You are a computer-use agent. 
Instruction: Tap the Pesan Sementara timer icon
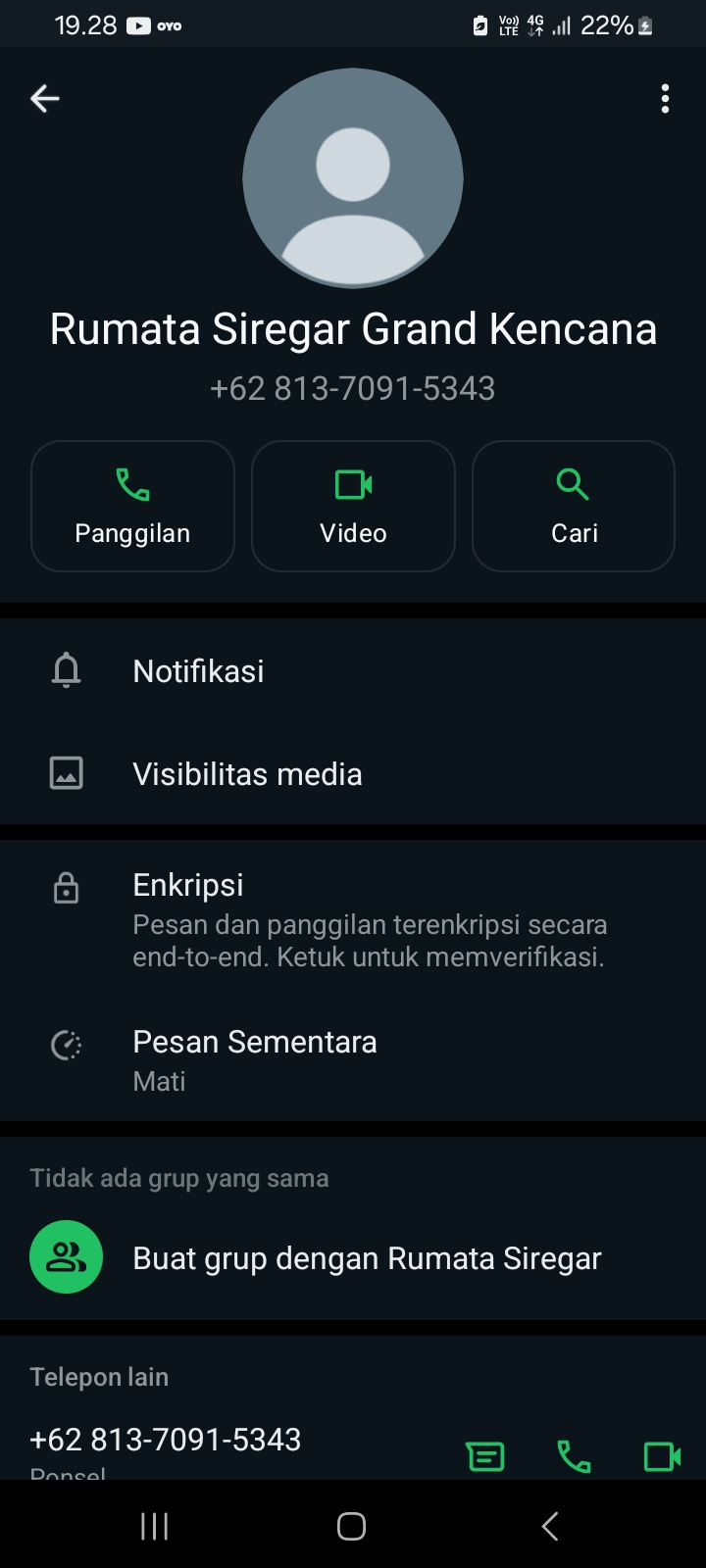(x=66, y=1044)
